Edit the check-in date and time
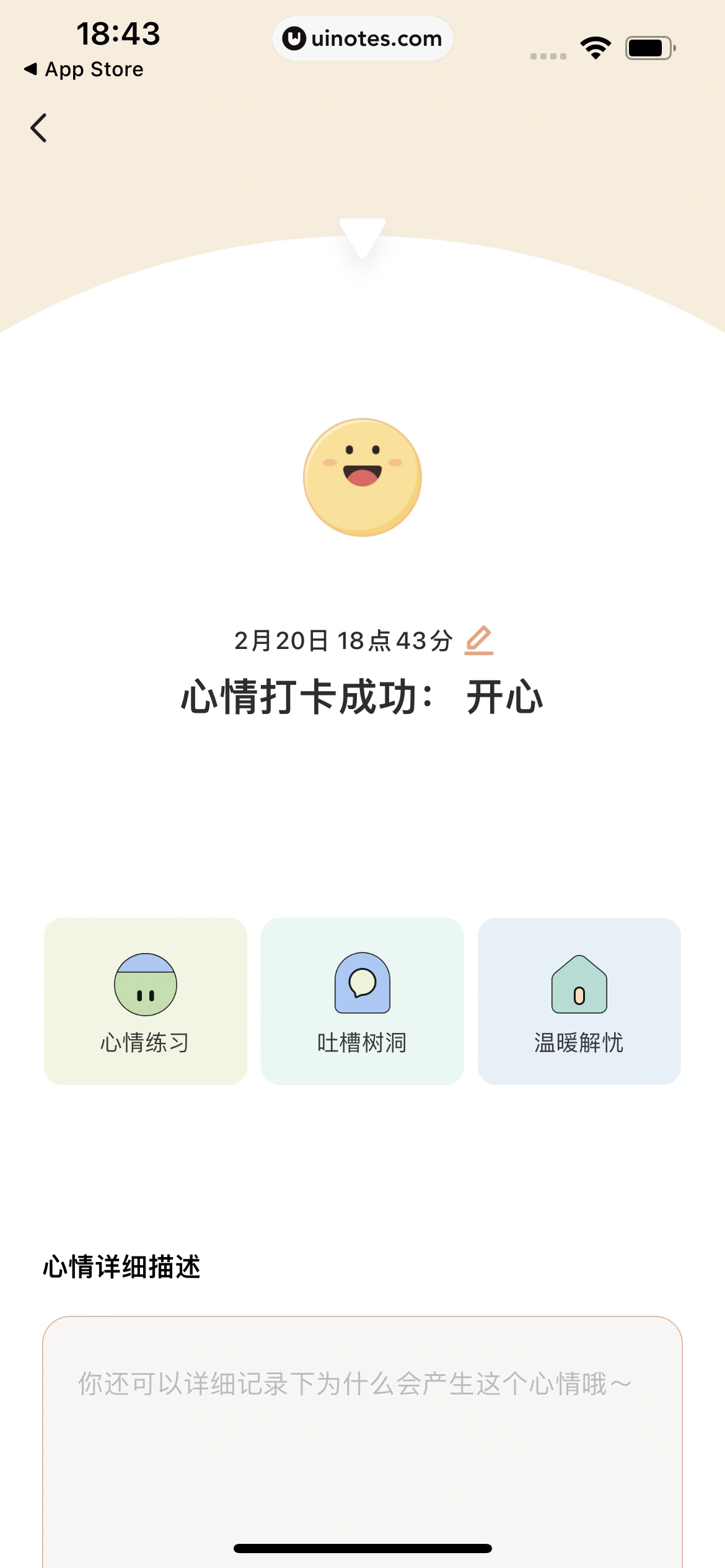725x1568 pixels. tap(479, 640)
